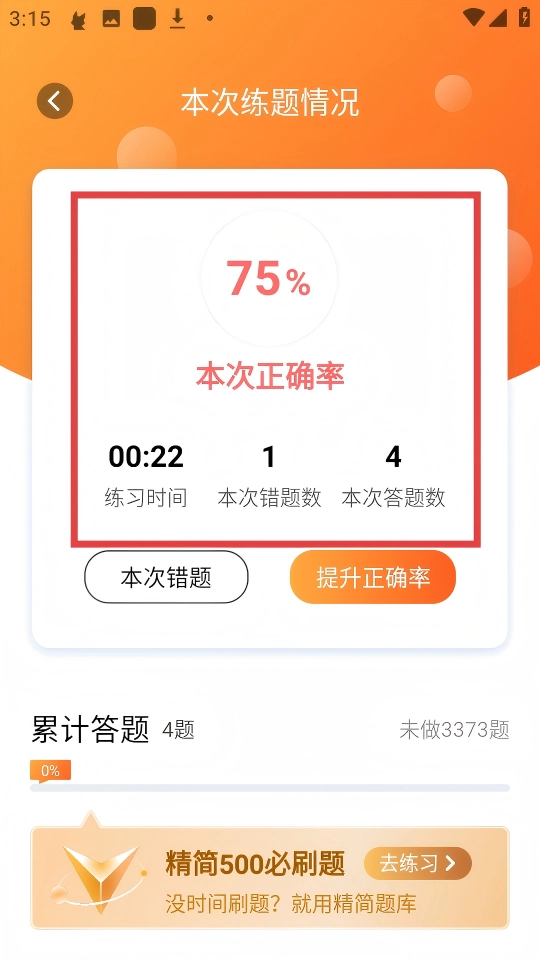Tap the 提升正确率 button
Image resolution: width=540 pixels, height=960 pixels.
click(x=373, y=577)
